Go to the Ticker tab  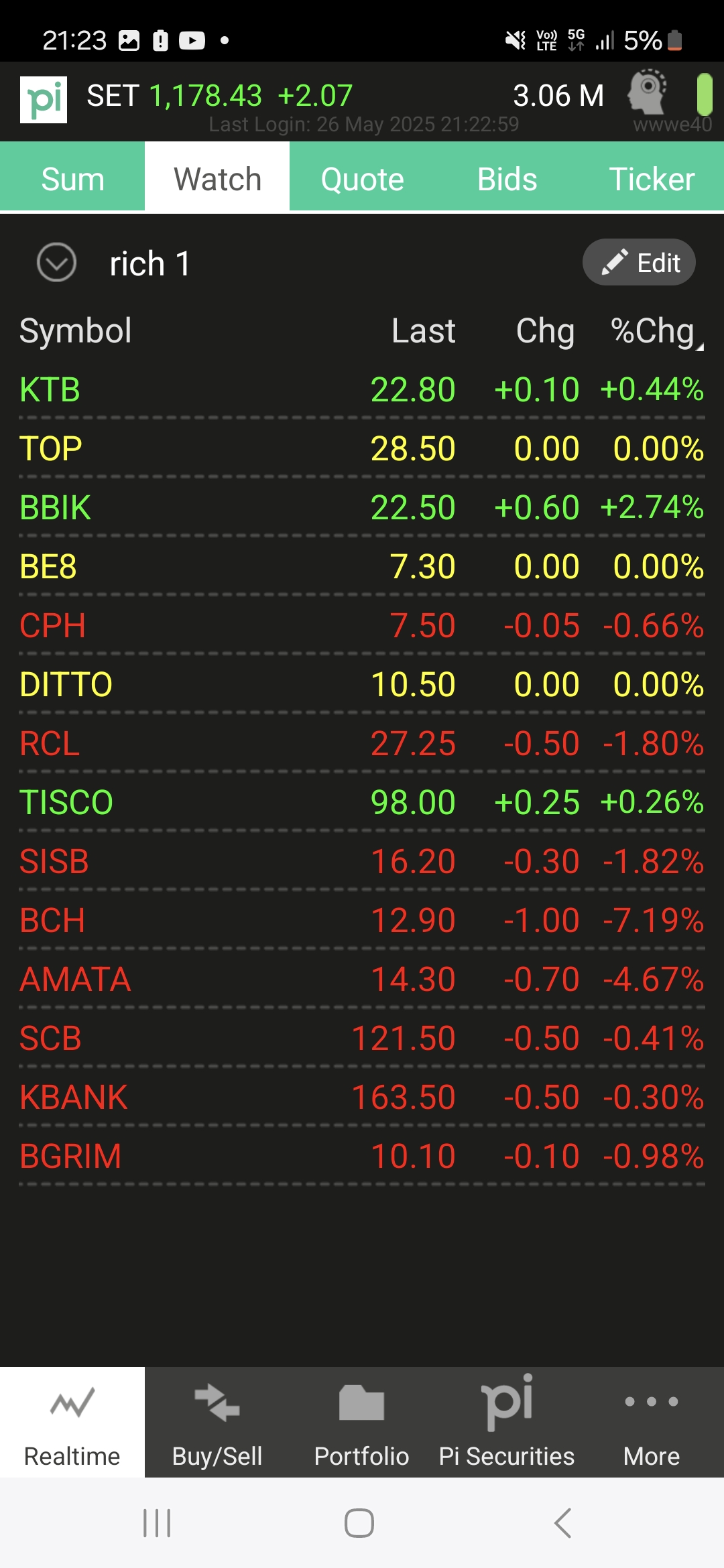[652, 178]
